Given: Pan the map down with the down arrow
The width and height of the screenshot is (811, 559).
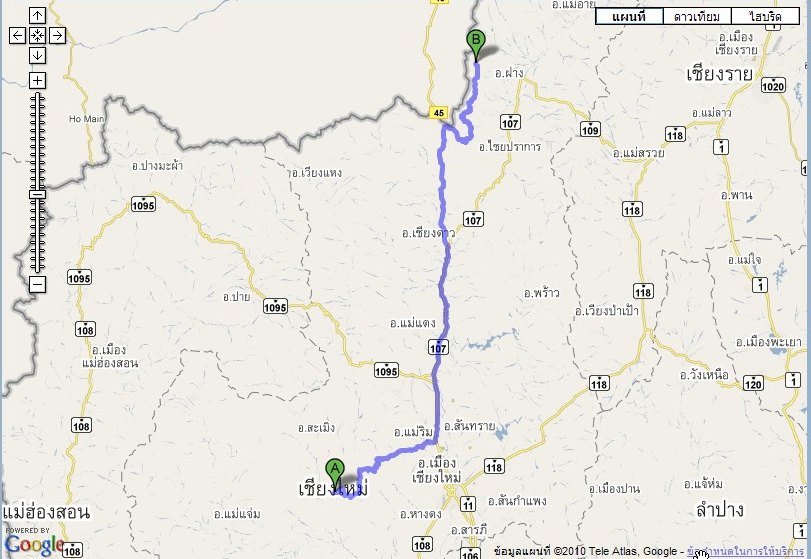Looking at the screenshot, I should click(37, 54).
